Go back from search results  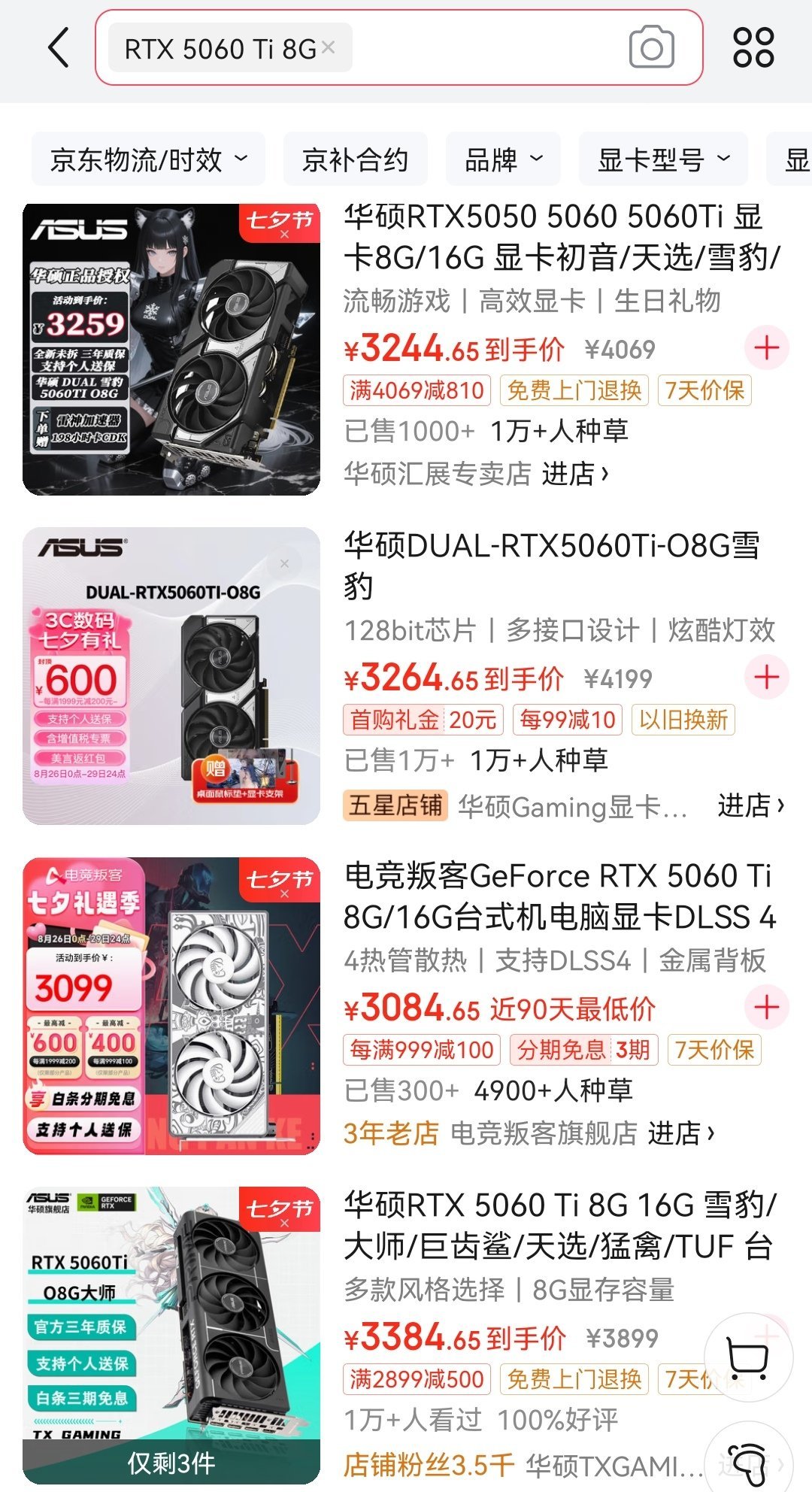[59, 48]
